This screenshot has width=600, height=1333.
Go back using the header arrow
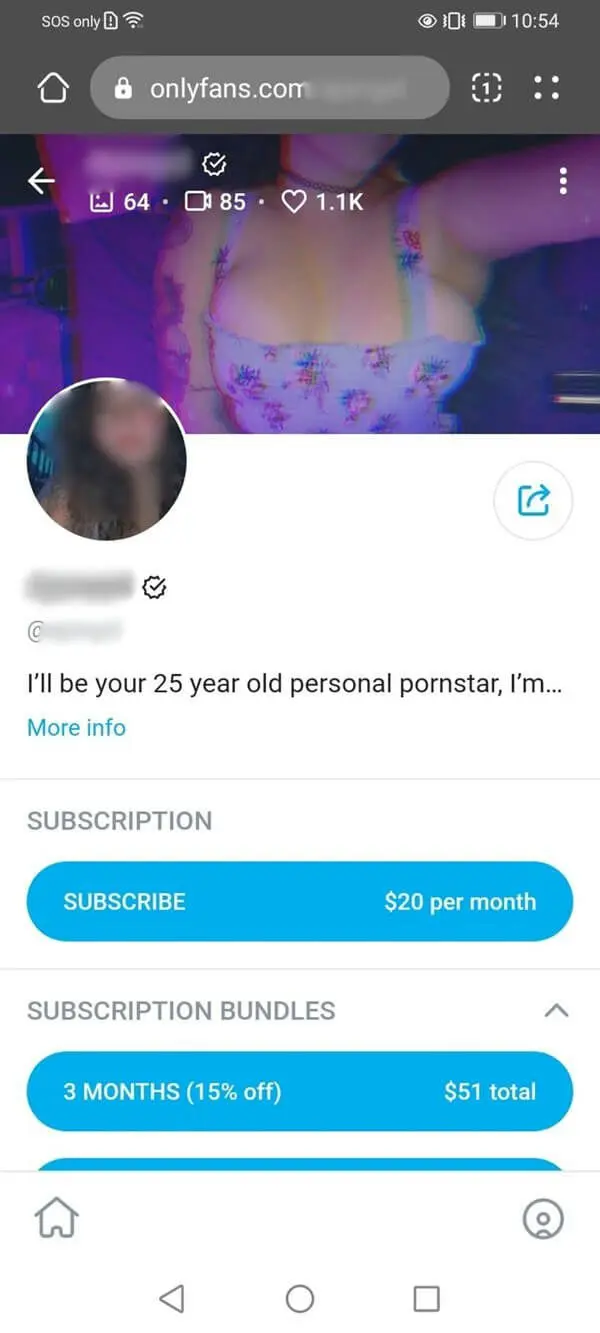pos(41,181)
